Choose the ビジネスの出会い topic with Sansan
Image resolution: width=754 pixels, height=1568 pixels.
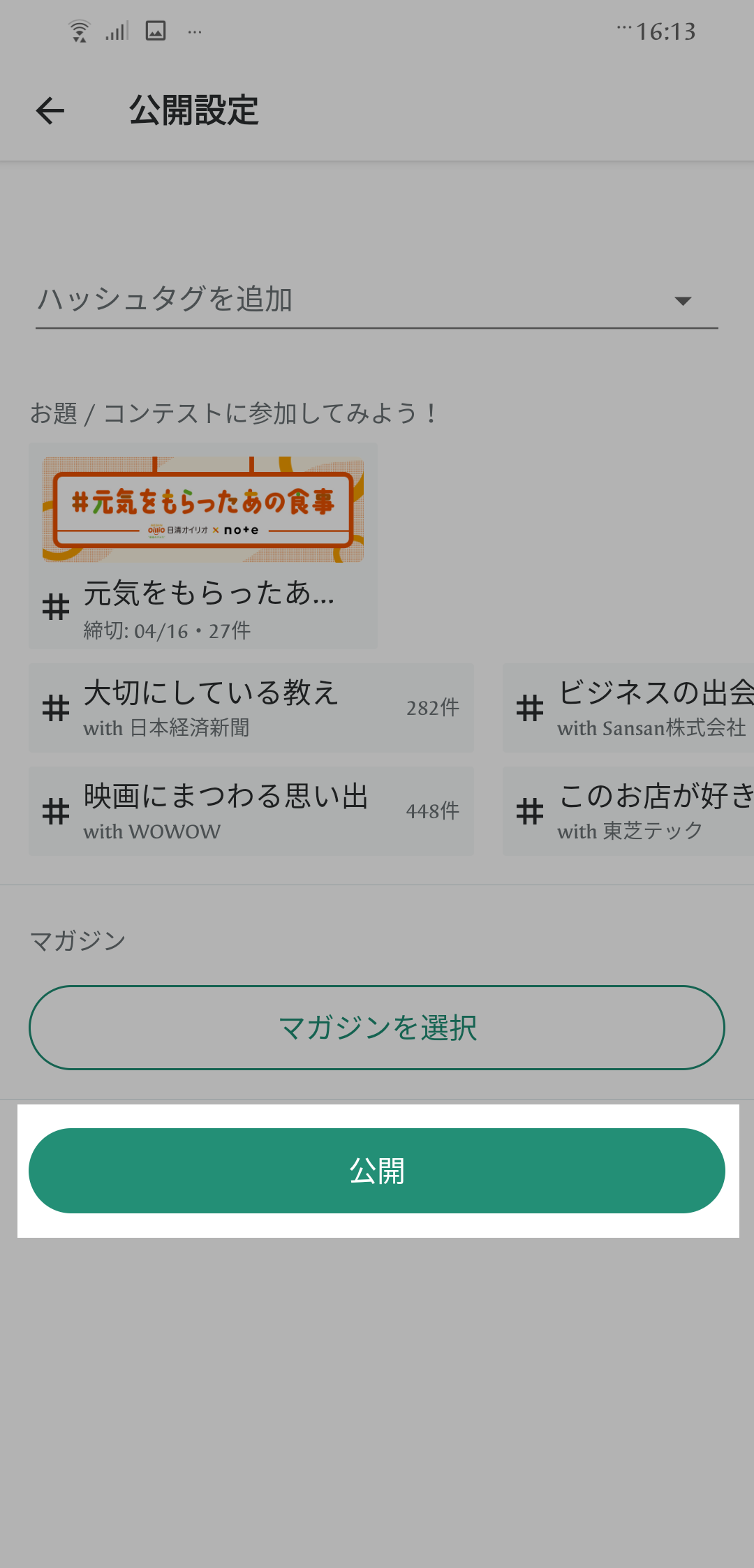(x=628, y=708)
